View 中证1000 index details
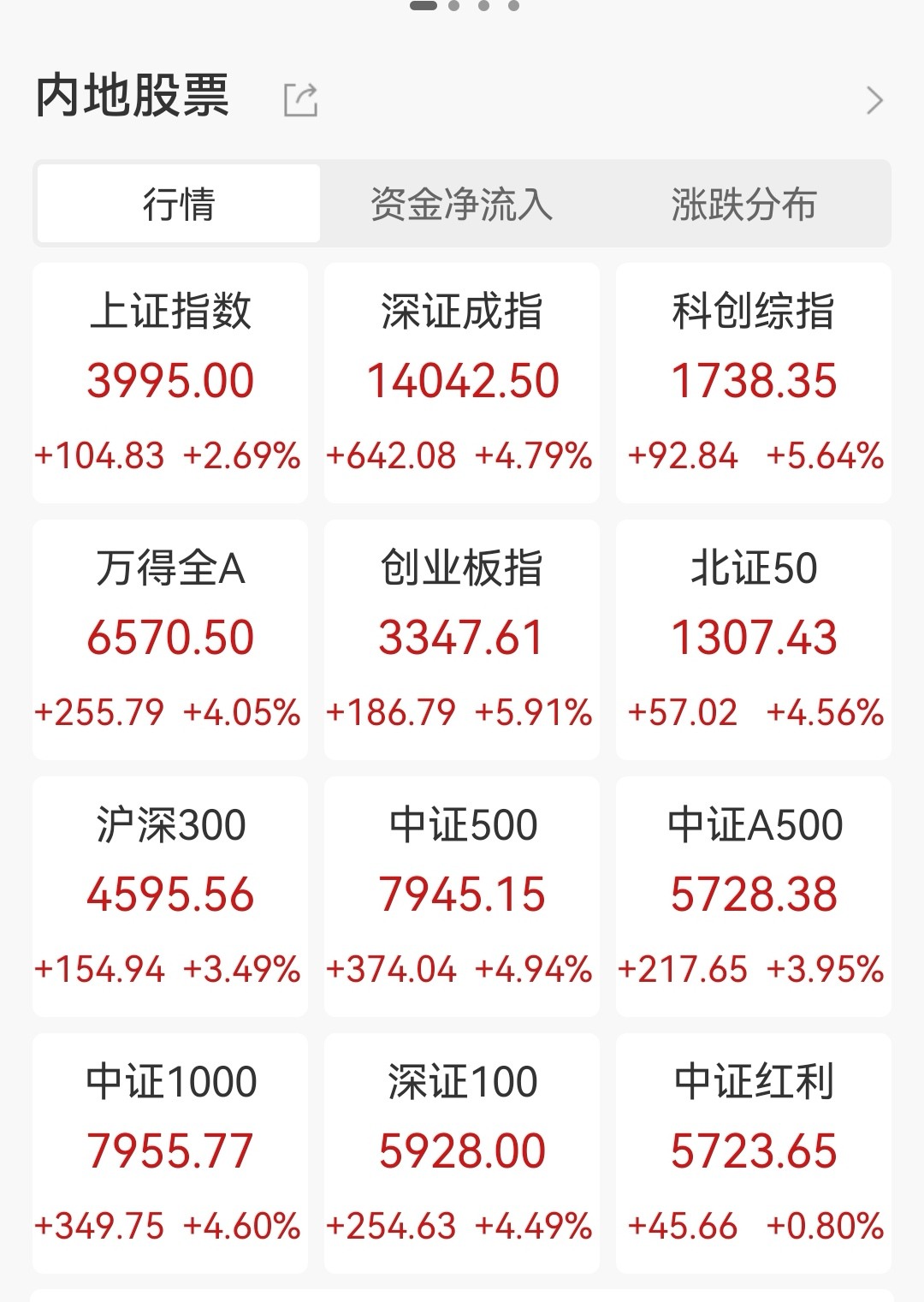Viewport: 924px width, 1302px height. point(170,1153)
